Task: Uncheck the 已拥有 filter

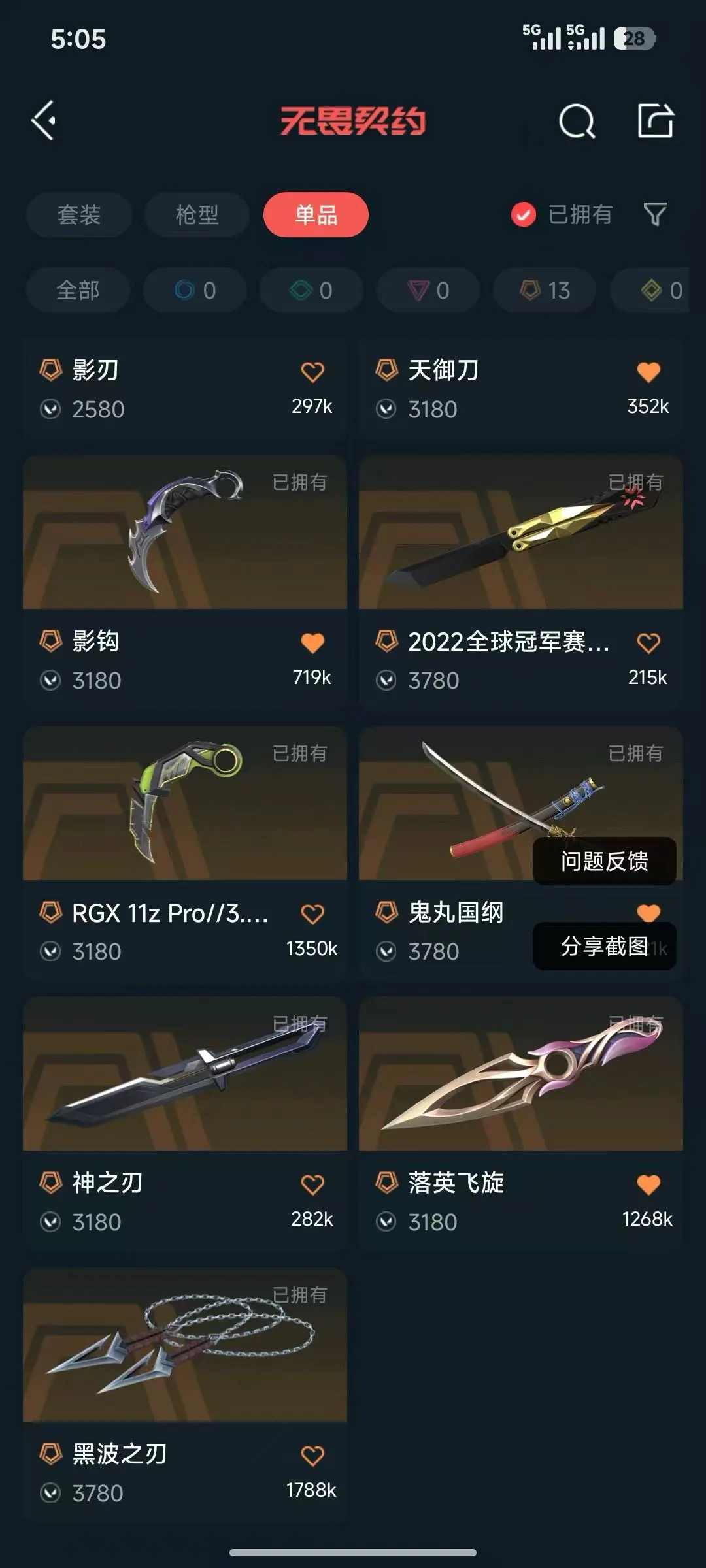Action: (x=524, y=215)
